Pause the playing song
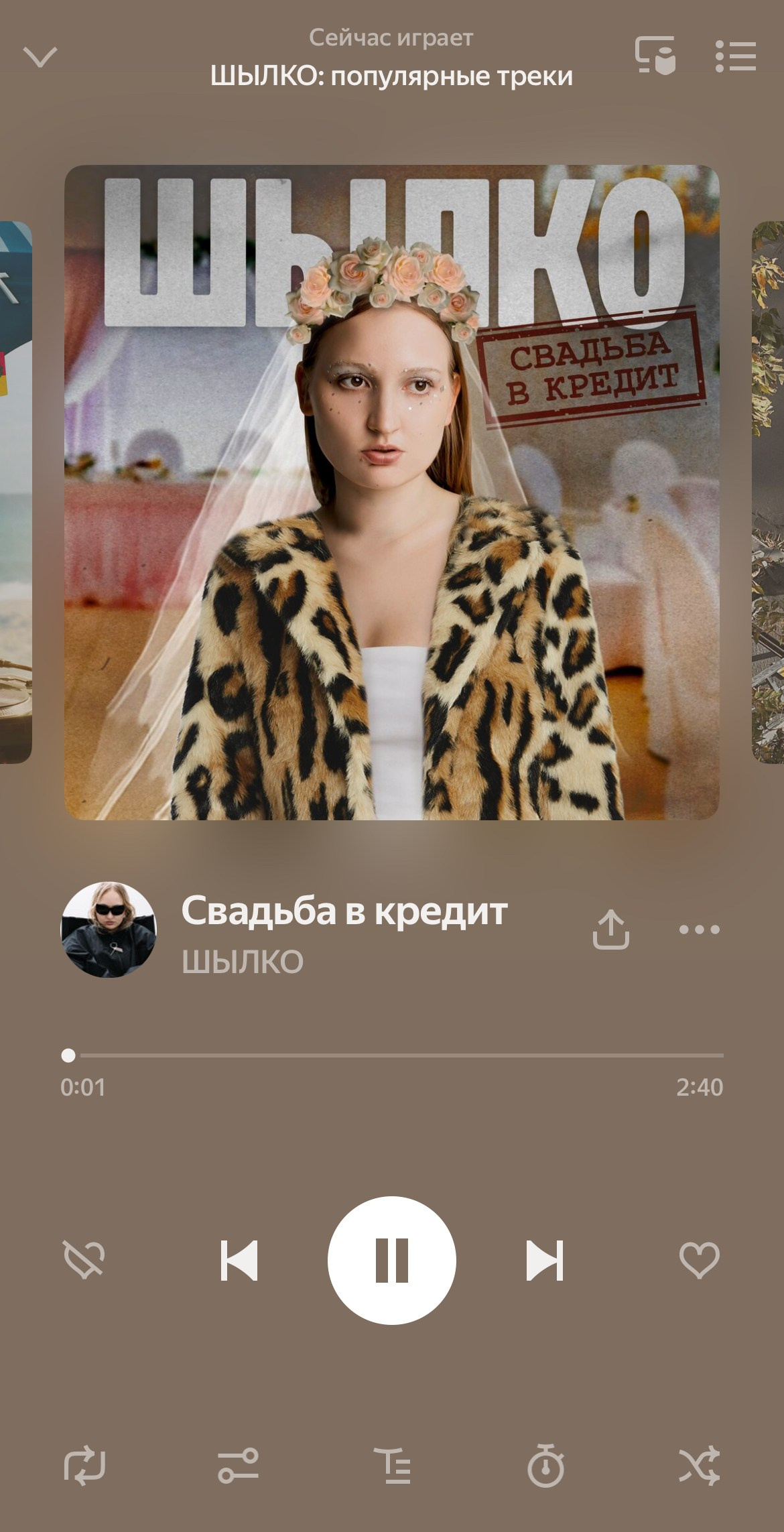The height and width of the screenshot is (1532, 784). 392,1261
